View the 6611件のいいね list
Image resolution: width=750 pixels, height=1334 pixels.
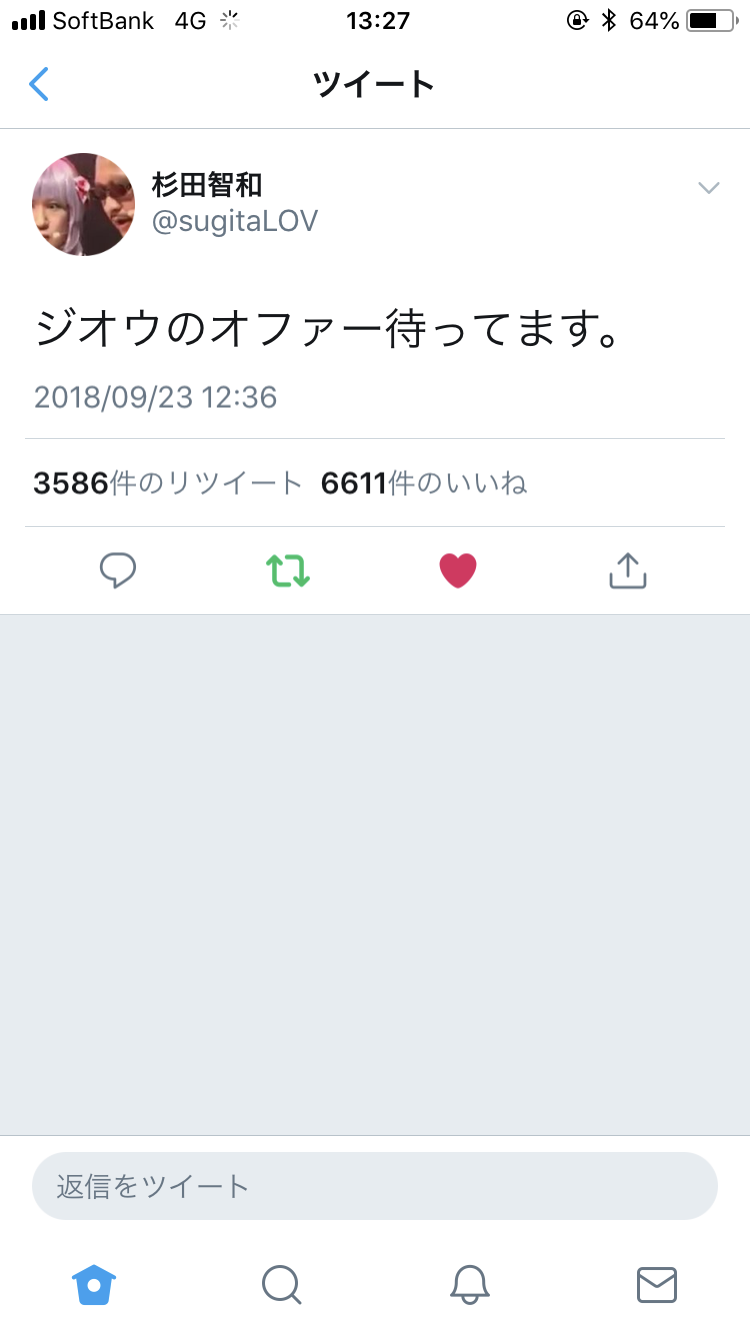pyautogui.click(x=424, y=483)
